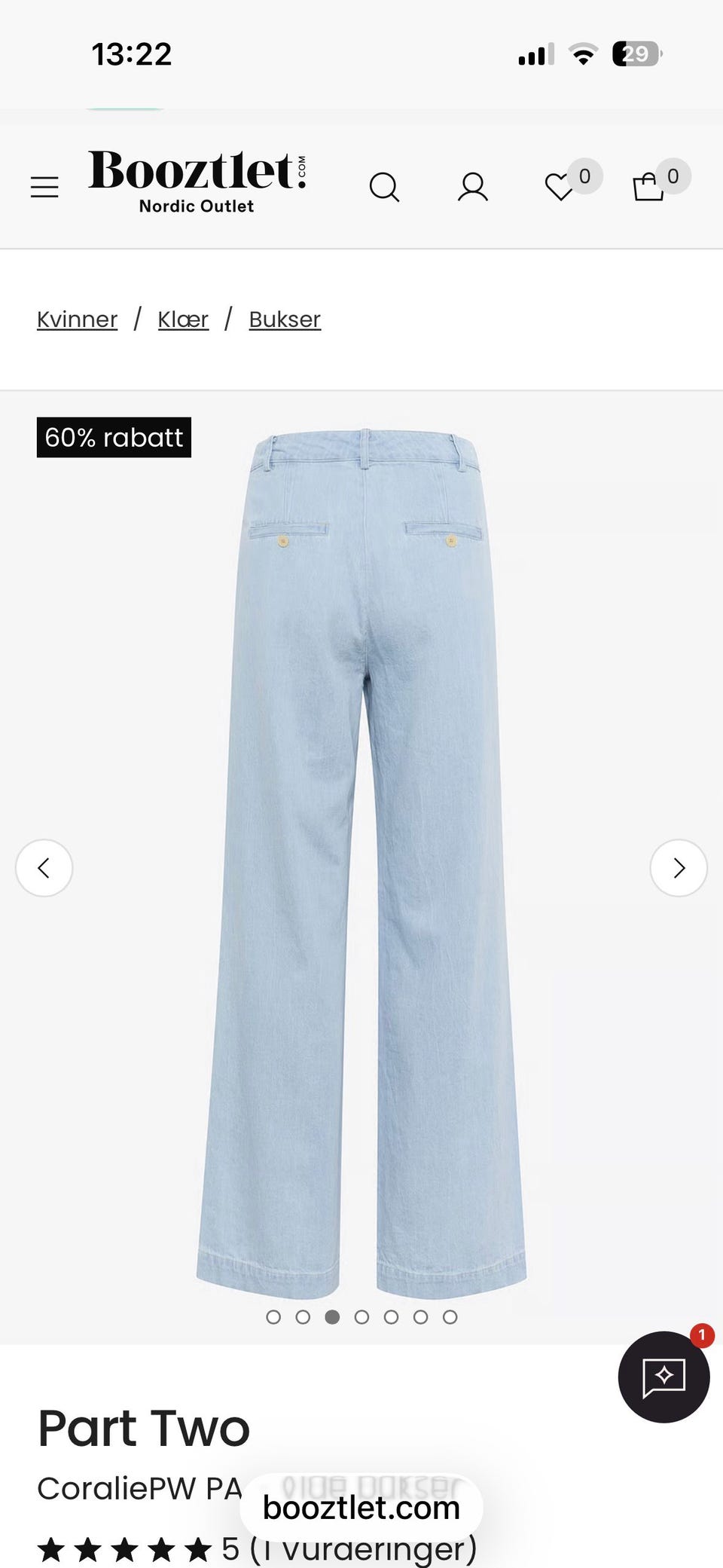
Task: Open the account profile icon
Action: pos(473,187)
